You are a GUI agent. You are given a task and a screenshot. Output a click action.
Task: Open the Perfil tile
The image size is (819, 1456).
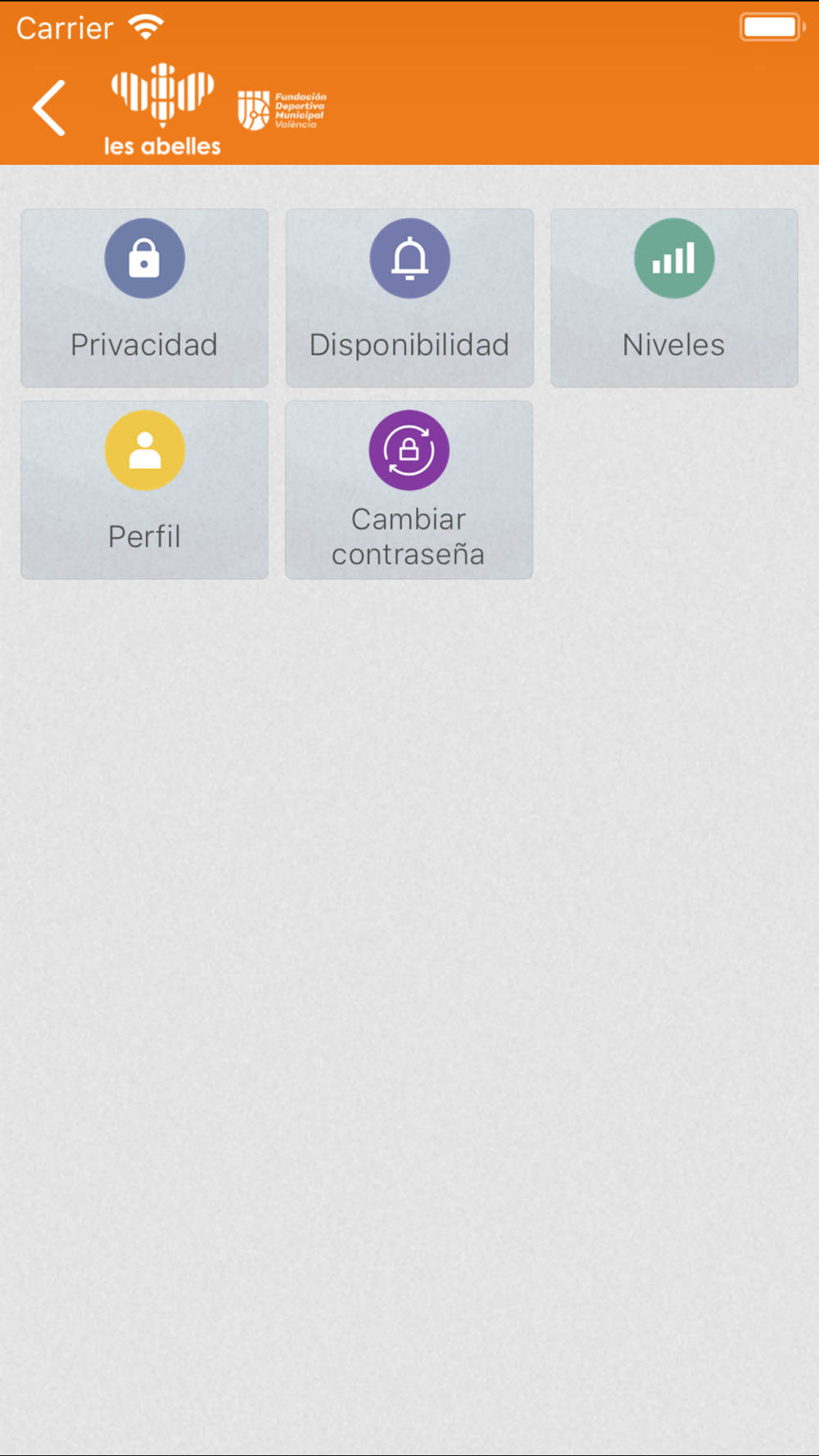[144, 490]
